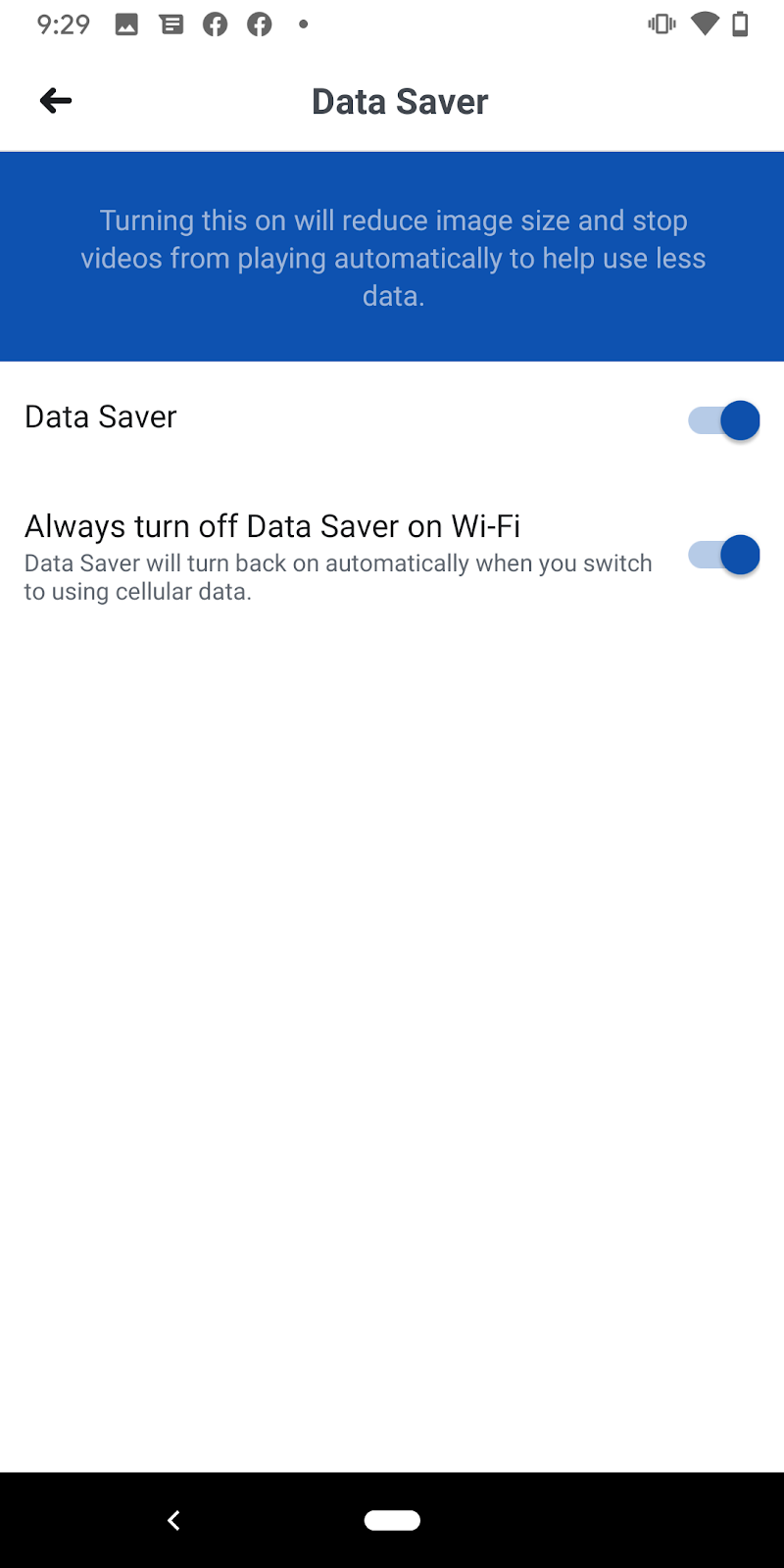
Task: Disable Always turn off Data Saver on Wi-Fi
Action: click(x=724, y=555)
